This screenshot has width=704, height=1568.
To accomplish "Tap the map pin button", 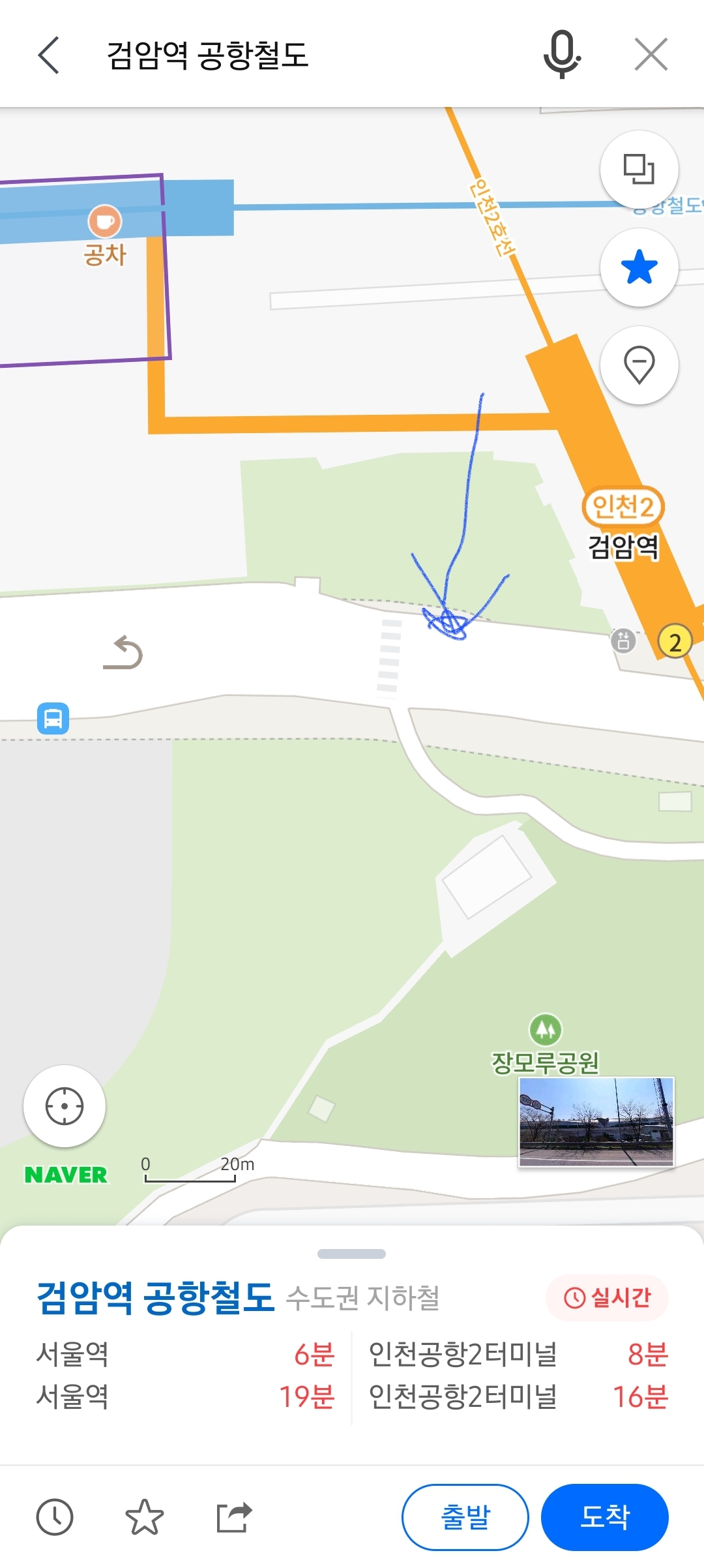I will tap(639, 365).
